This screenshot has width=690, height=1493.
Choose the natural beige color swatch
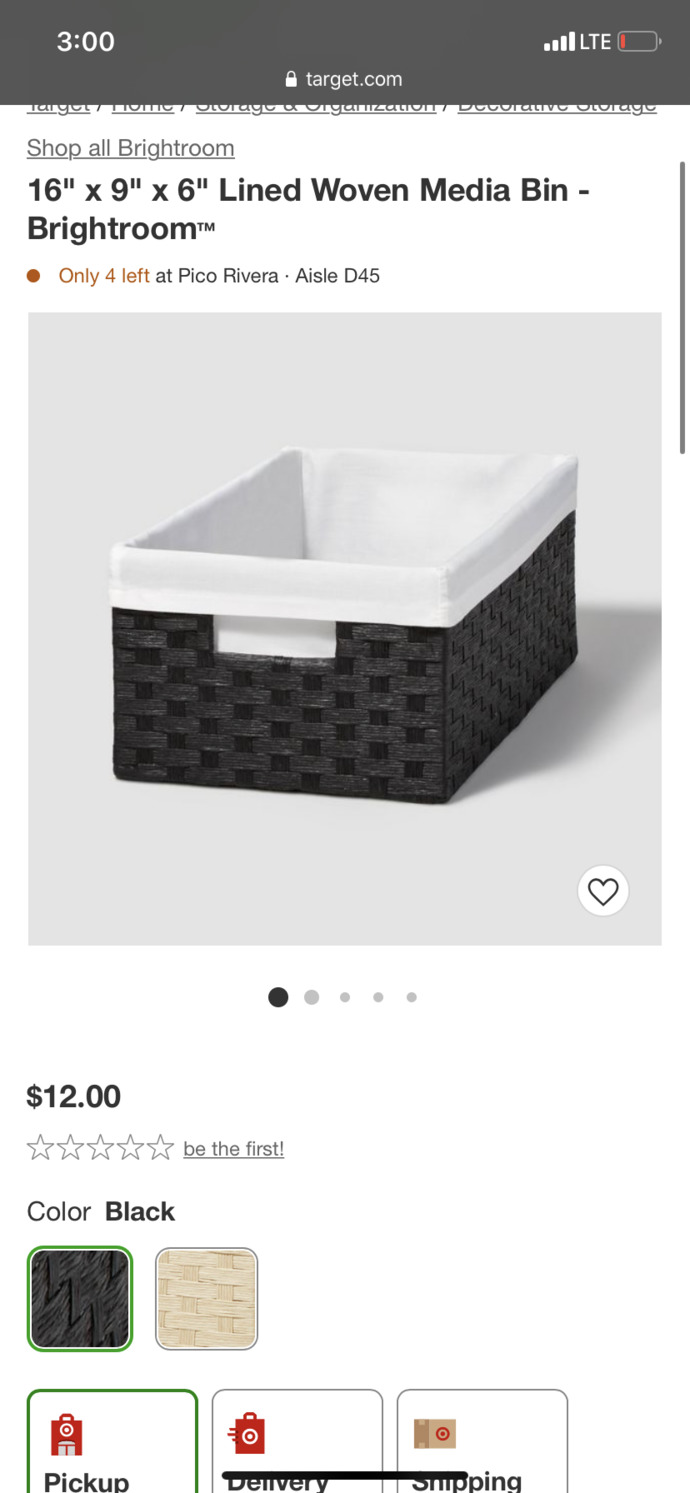click(206, 1299)
